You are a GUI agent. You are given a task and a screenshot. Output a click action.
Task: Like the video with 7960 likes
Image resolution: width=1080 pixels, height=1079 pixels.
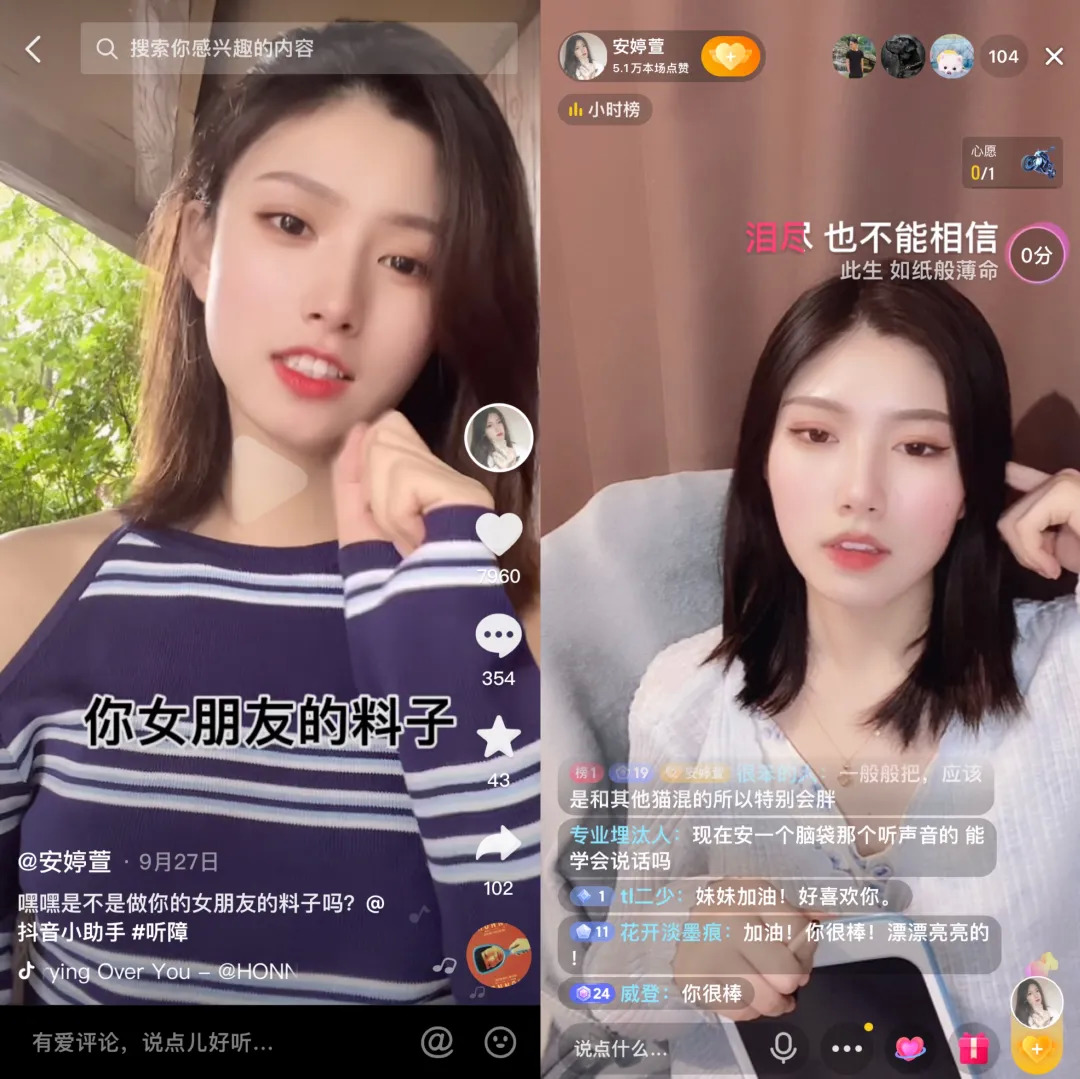(x=498, y=534)
